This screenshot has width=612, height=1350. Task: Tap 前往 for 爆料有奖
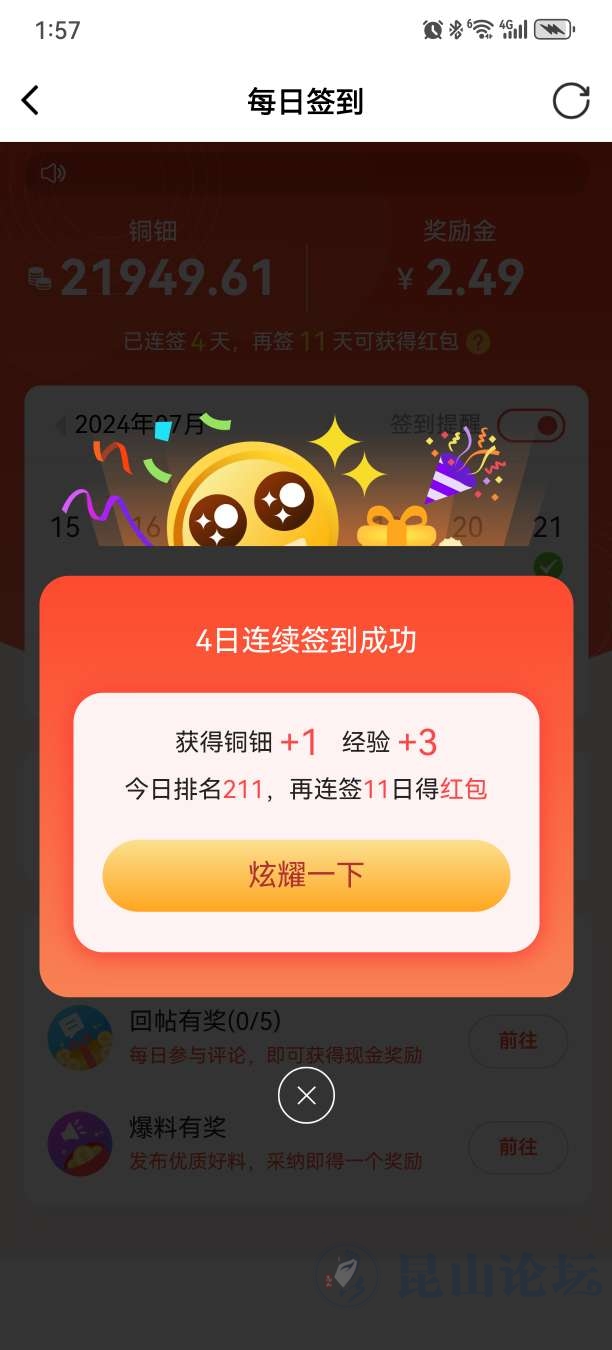(x=518, y=1147)
